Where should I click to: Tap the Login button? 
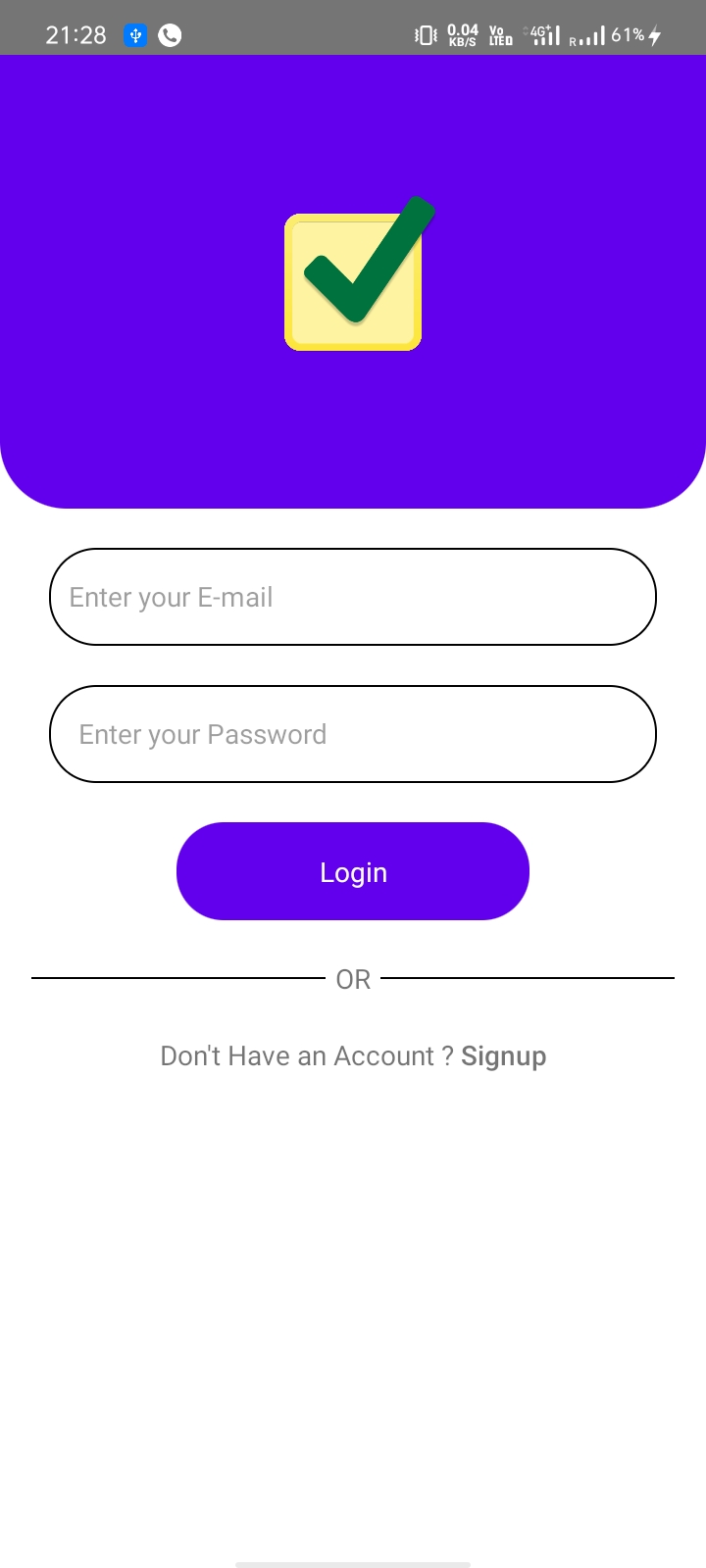[353, 871]
